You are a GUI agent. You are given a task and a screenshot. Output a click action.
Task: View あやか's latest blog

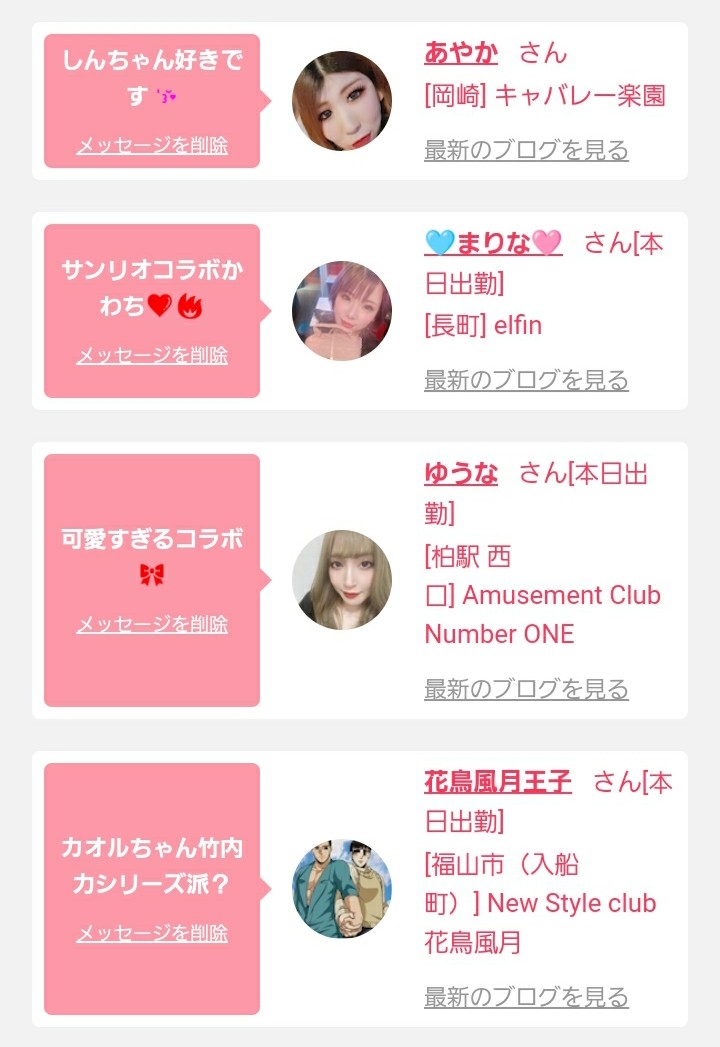tap(526, 150)
